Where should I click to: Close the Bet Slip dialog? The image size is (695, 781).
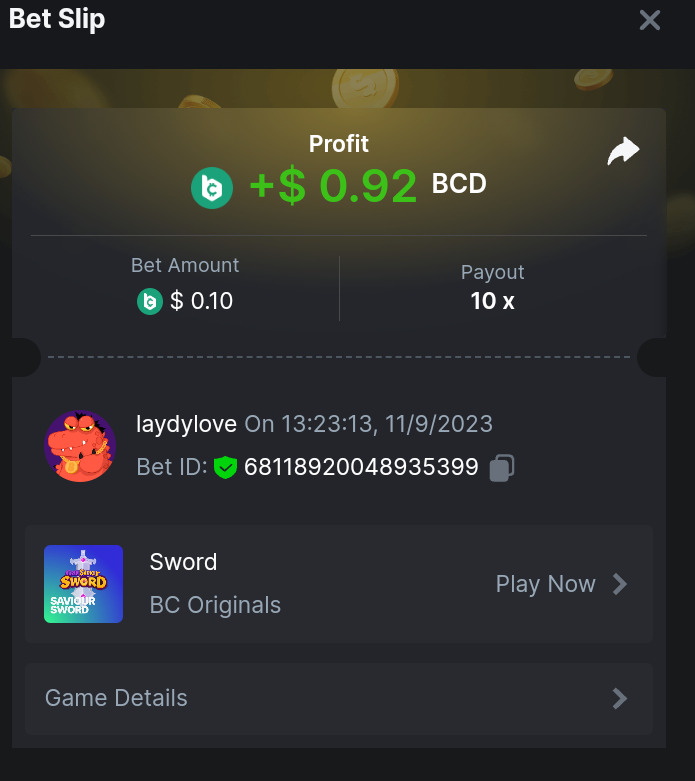point(650,20)
